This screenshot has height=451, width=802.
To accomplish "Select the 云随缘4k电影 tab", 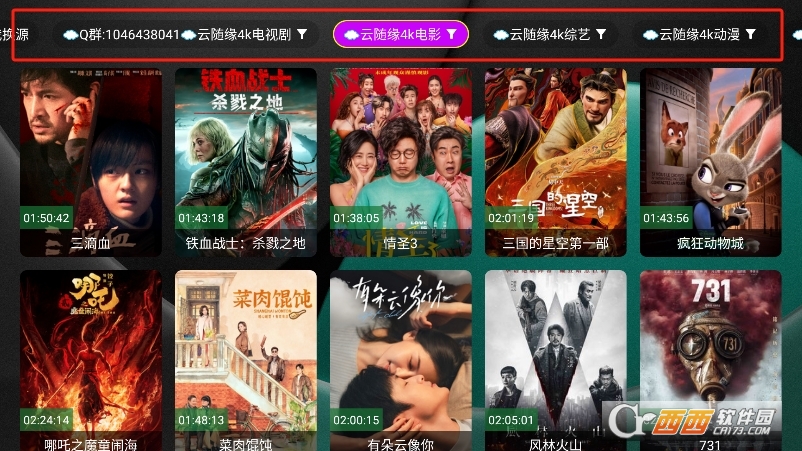I will point(400,34).
